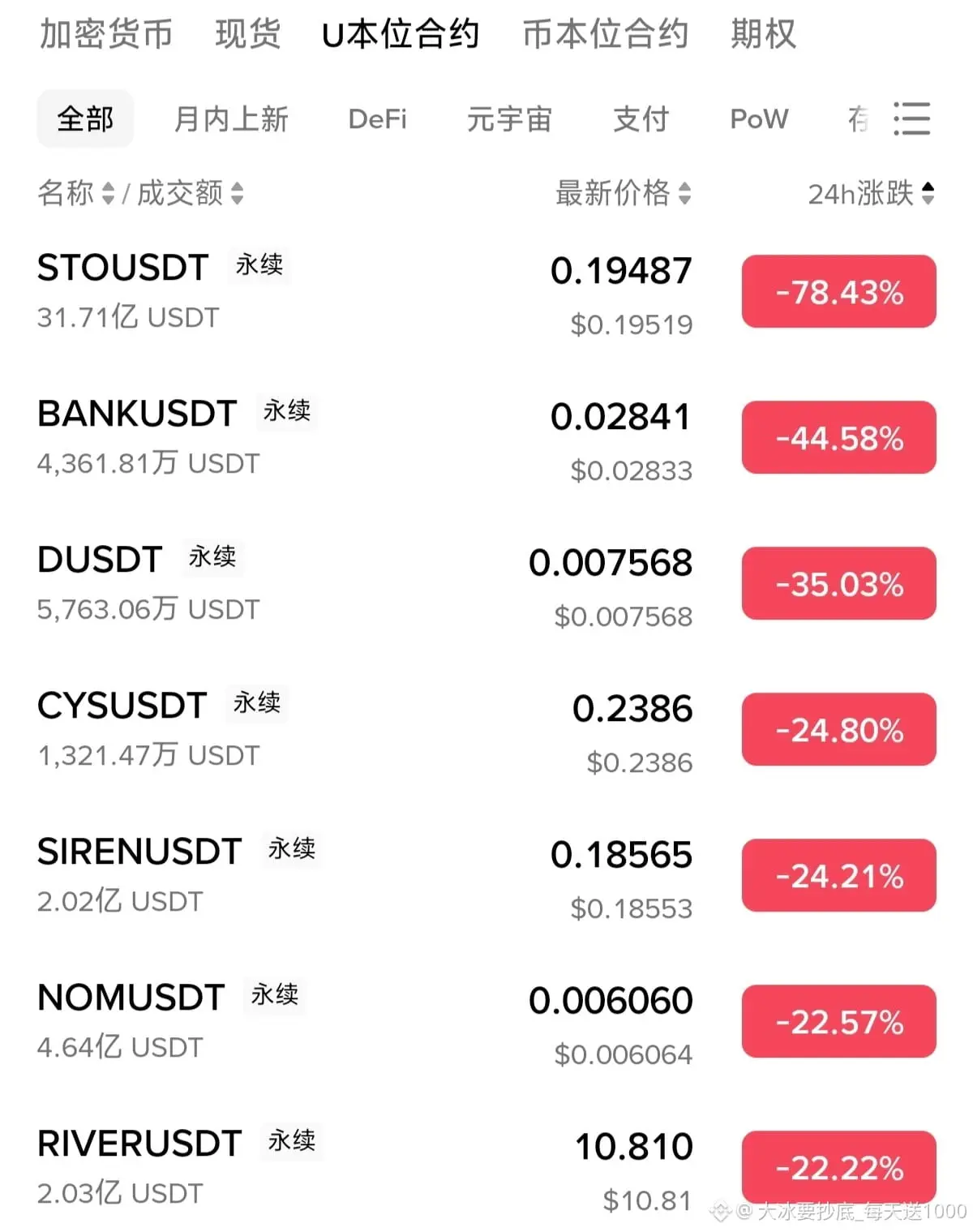The width and height of the screenshot is (973, 1232).
Task: Filter by 支付 category
Action: click(641, 119)
